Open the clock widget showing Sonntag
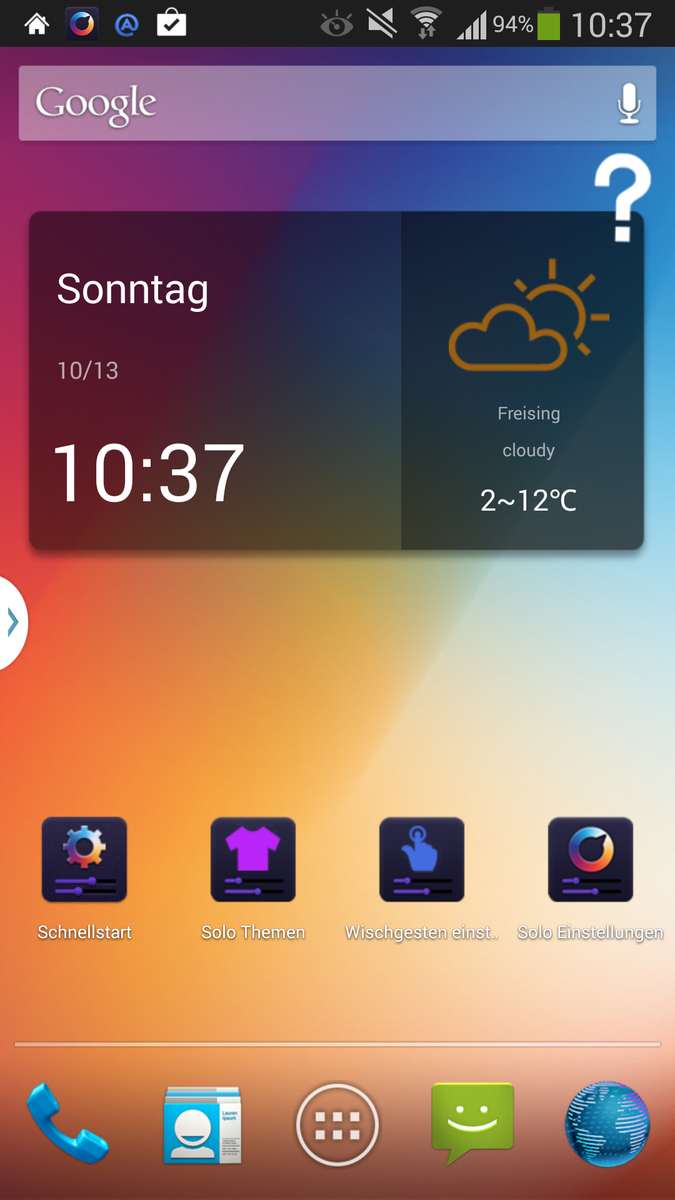The image size is (675, 1200). coord(215,380)
